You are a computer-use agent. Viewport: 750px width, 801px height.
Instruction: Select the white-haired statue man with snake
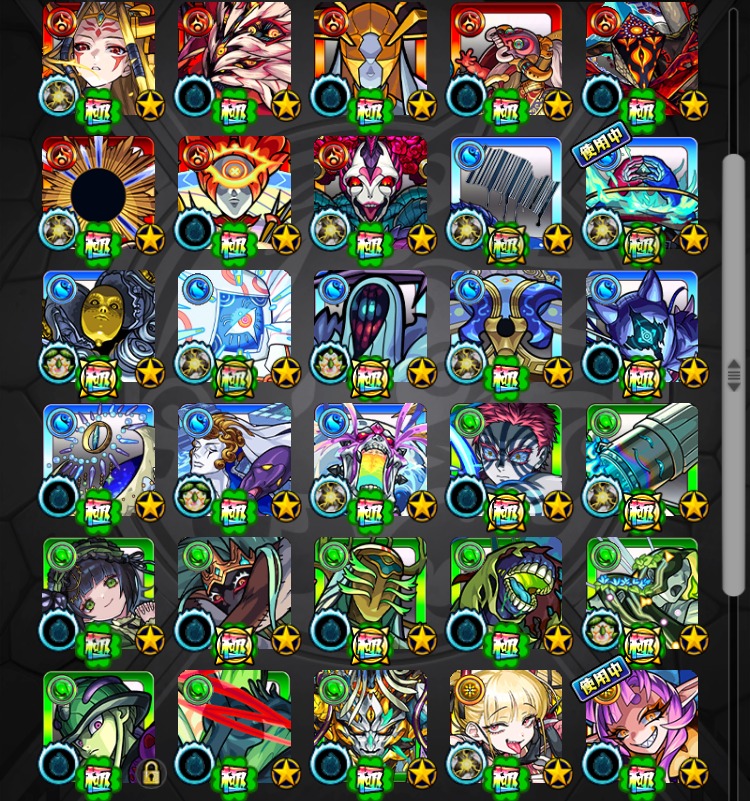[234, 460]
